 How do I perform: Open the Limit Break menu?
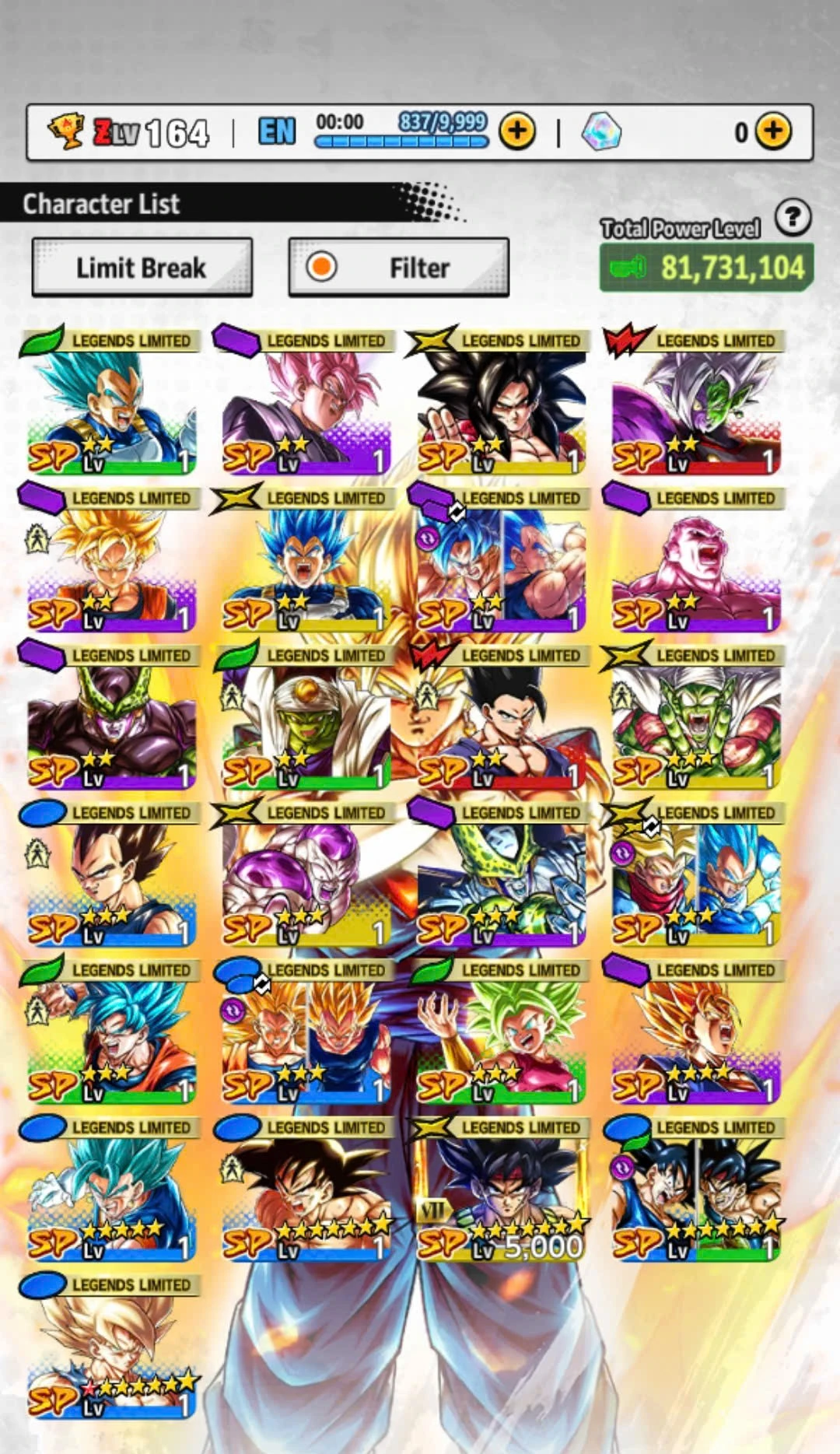click(x=142, y=268)
